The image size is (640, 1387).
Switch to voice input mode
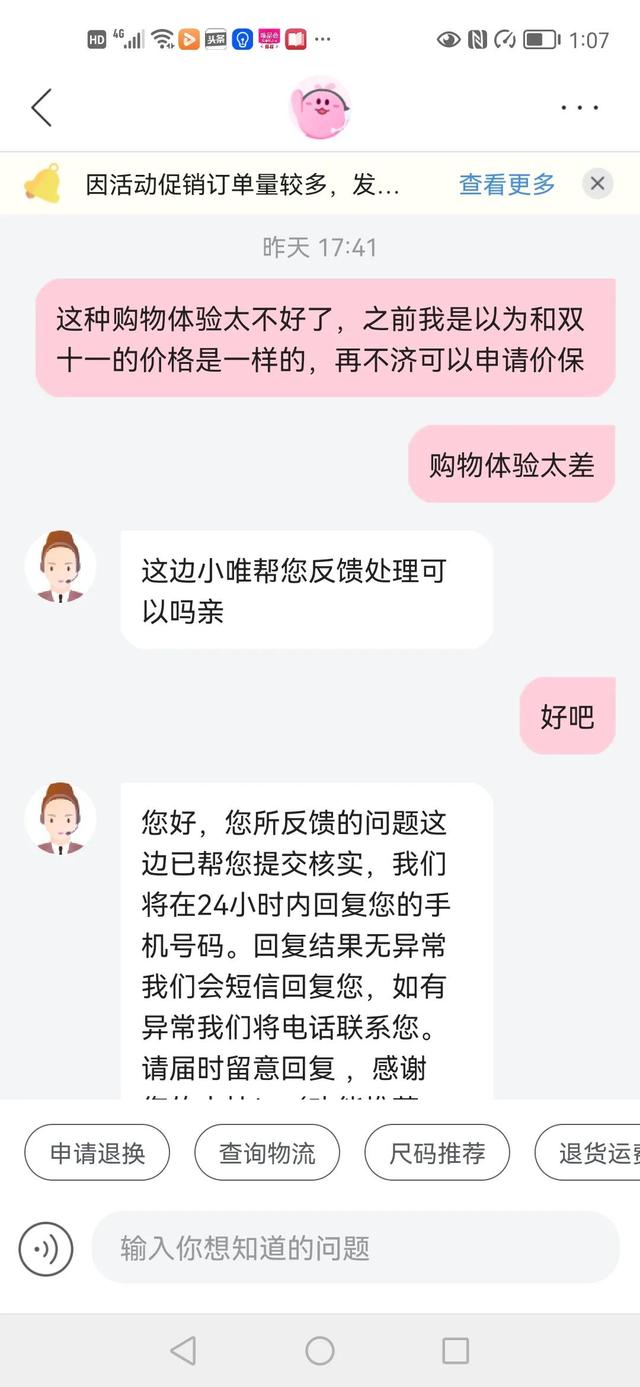click(x=46, y=1248)
